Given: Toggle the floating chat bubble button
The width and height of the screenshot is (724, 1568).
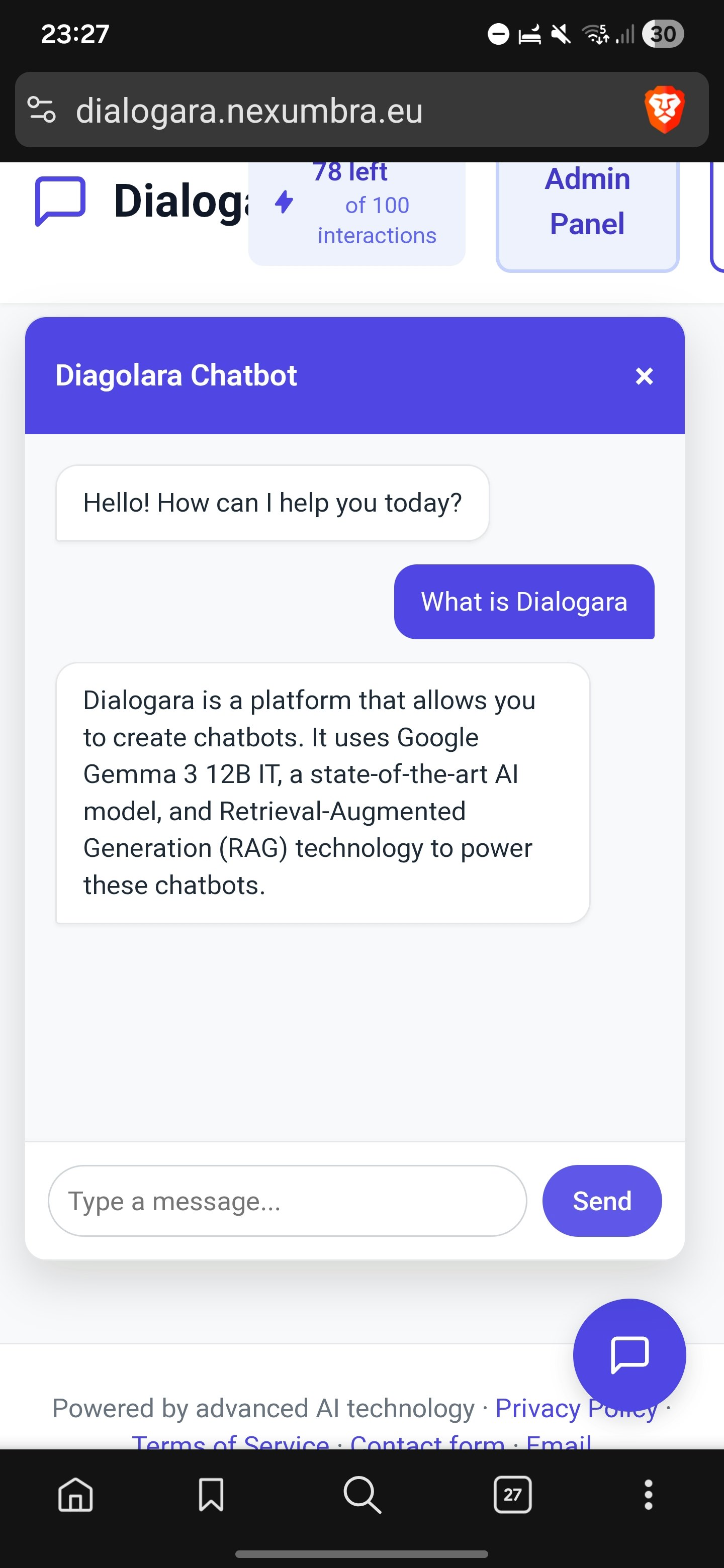Looking at the screenshot, I should (x=629, y=1355).
